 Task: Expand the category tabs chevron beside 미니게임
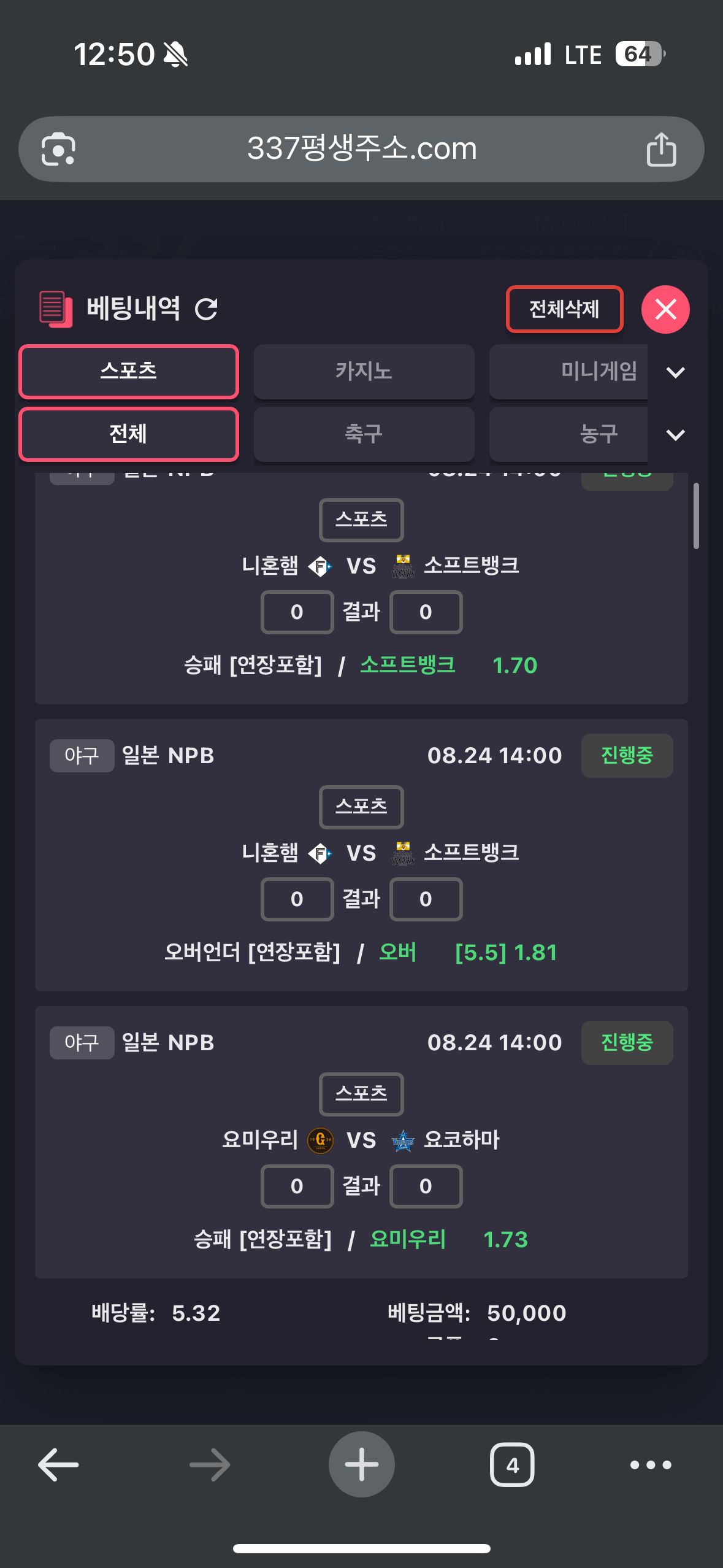(675, 372)
